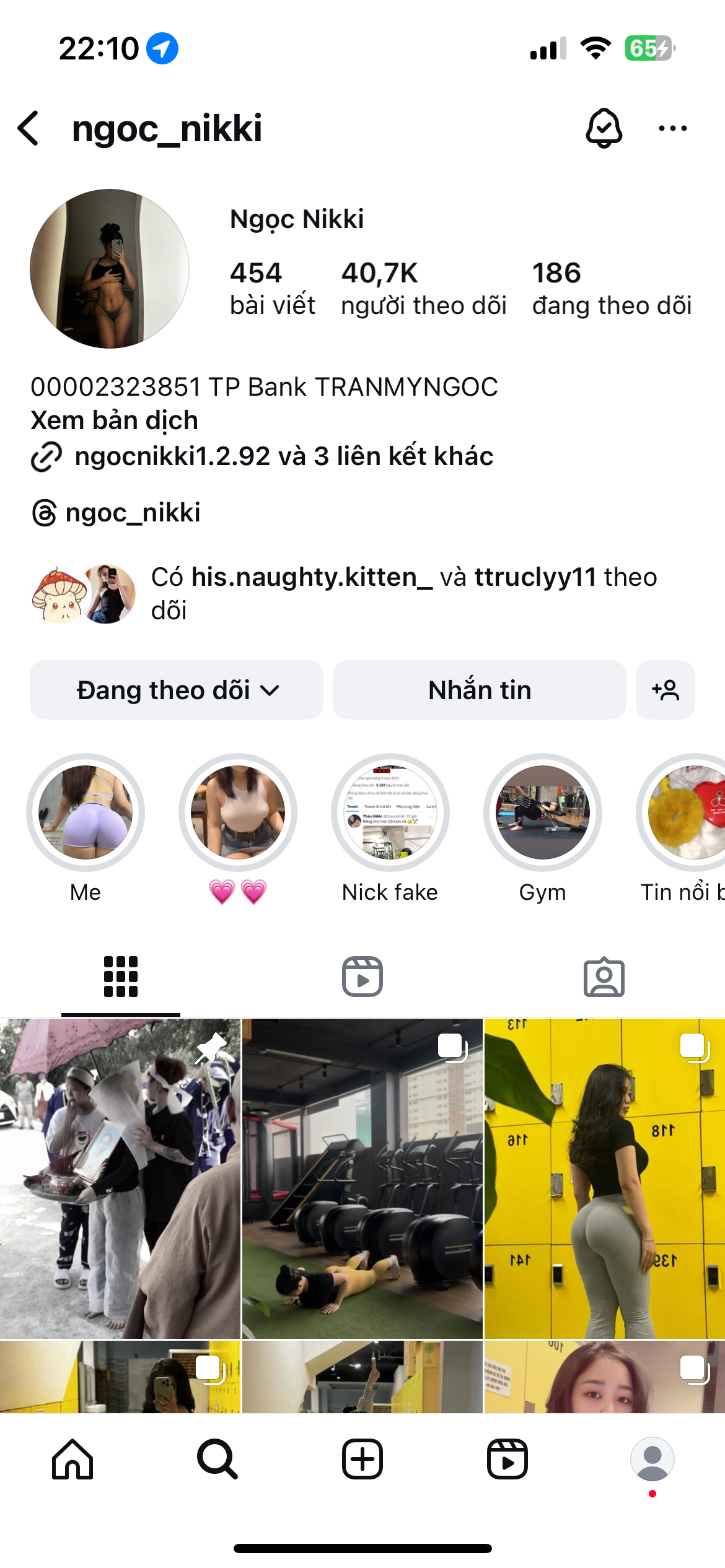Viewport: 725px width, 1568px height.
Task: Open the notification bell settings
Action: (603, 129)
